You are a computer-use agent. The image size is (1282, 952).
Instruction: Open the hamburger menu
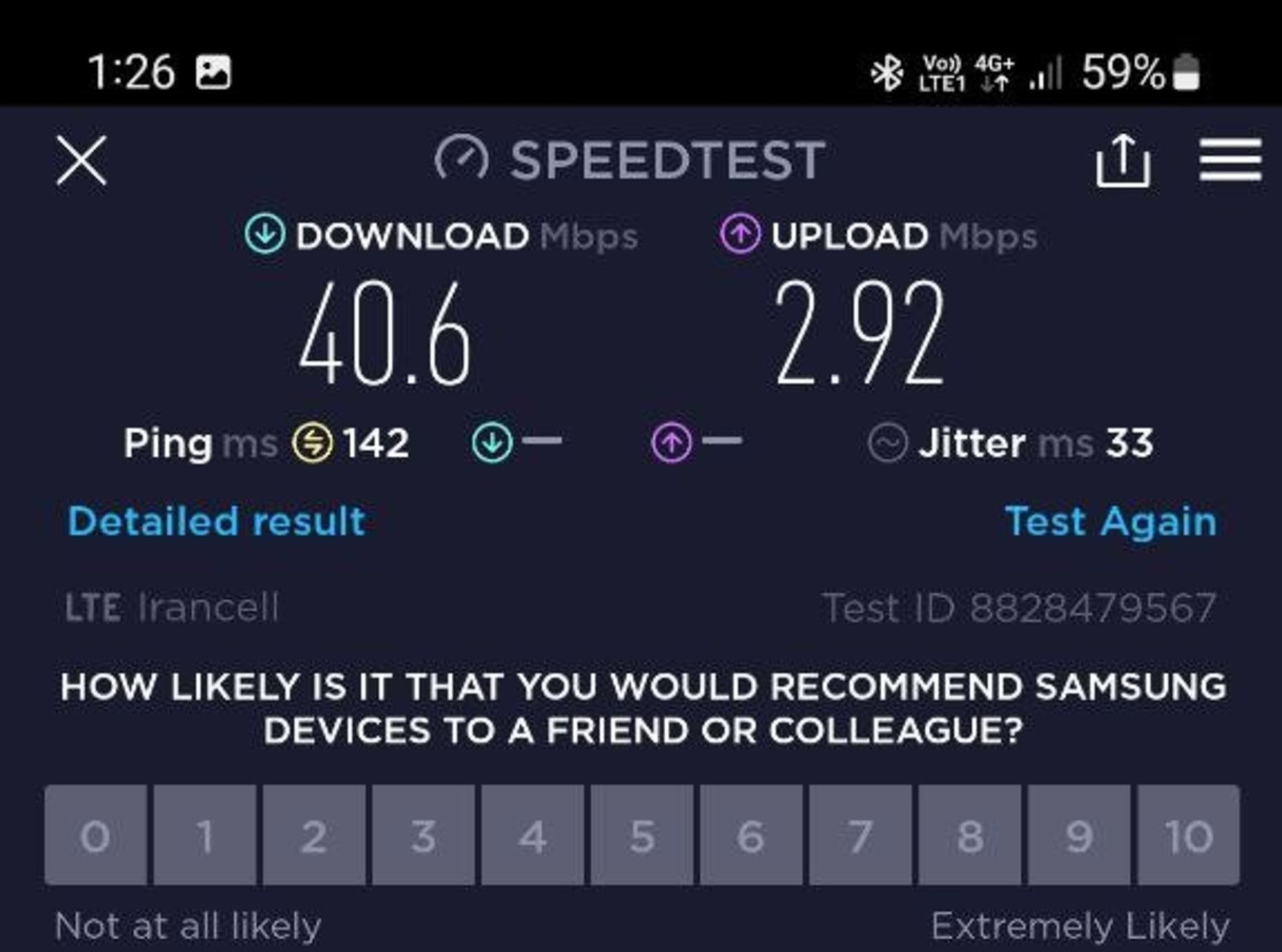1230,160
